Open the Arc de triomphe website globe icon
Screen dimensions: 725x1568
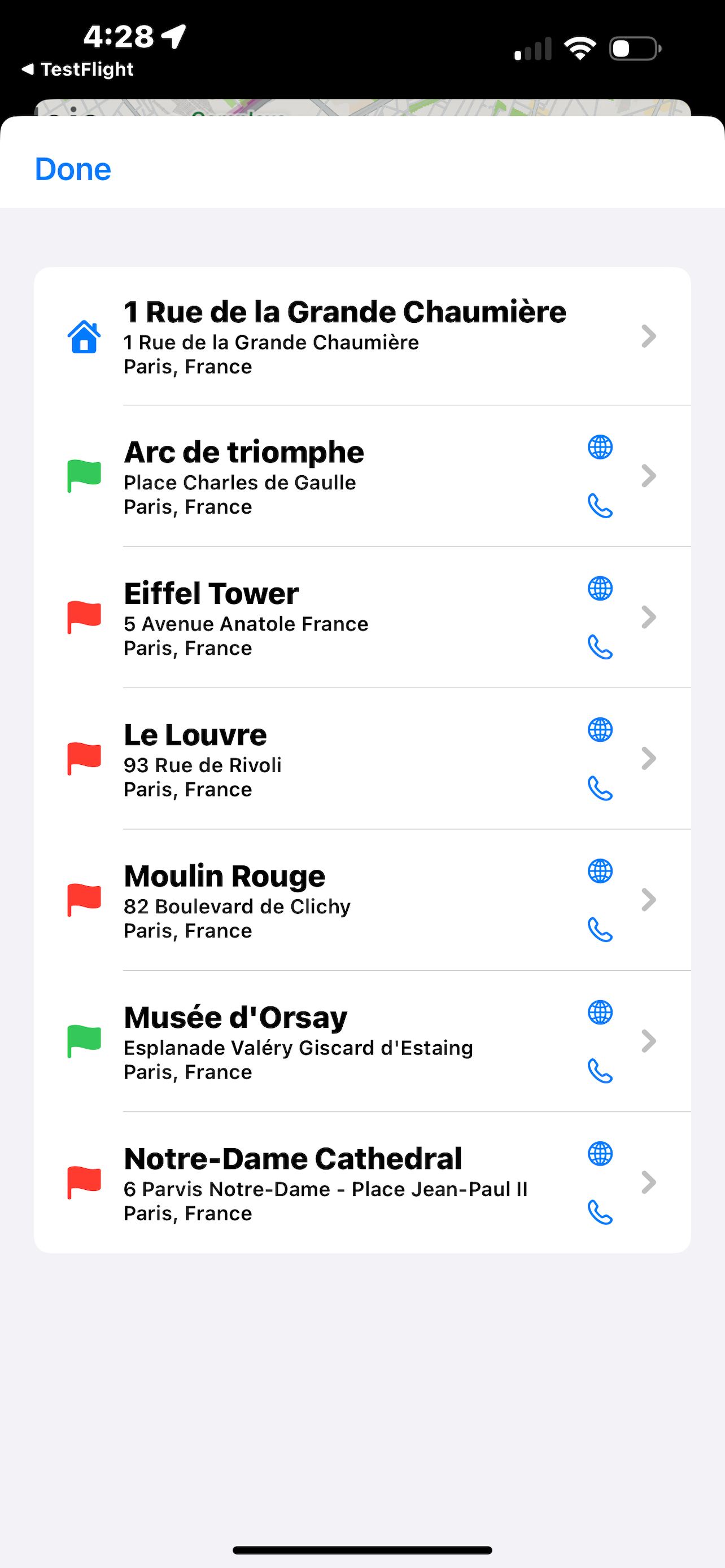pyautogui.click(x=599, y=448)
